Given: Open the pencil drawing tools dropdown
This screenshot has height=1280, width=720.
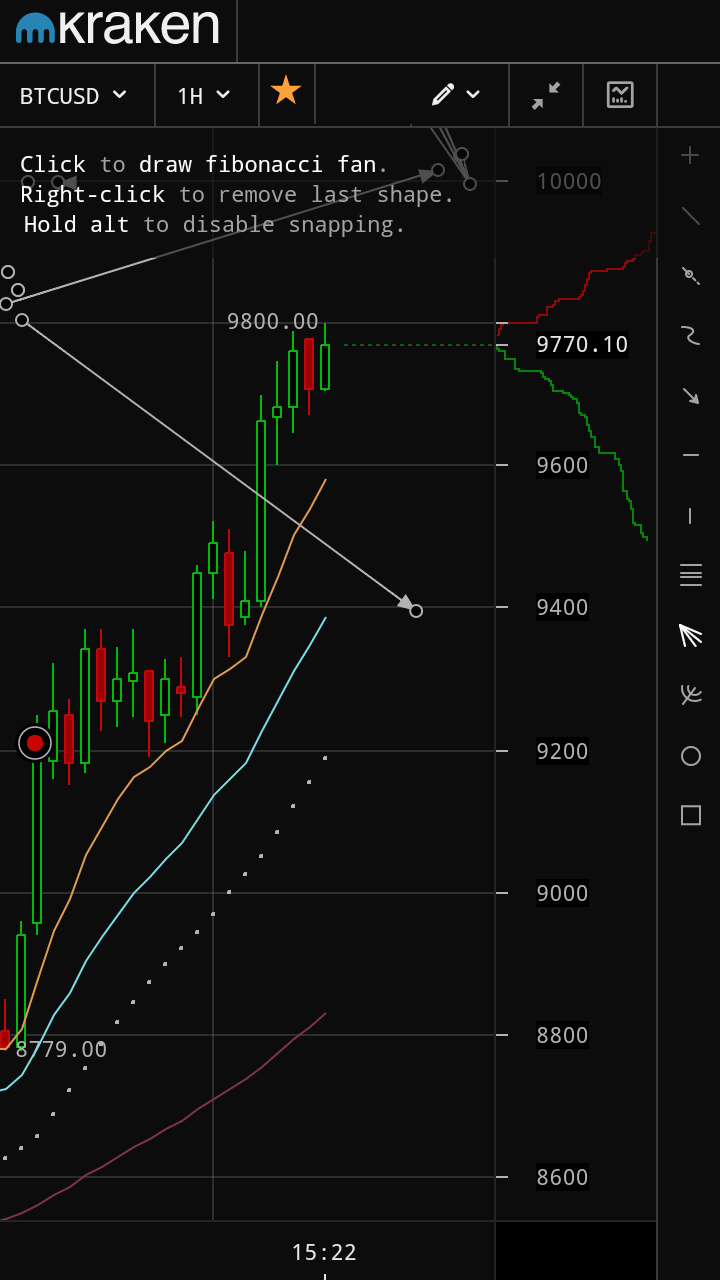Looking at the screenshot, I should pos(456,95).
